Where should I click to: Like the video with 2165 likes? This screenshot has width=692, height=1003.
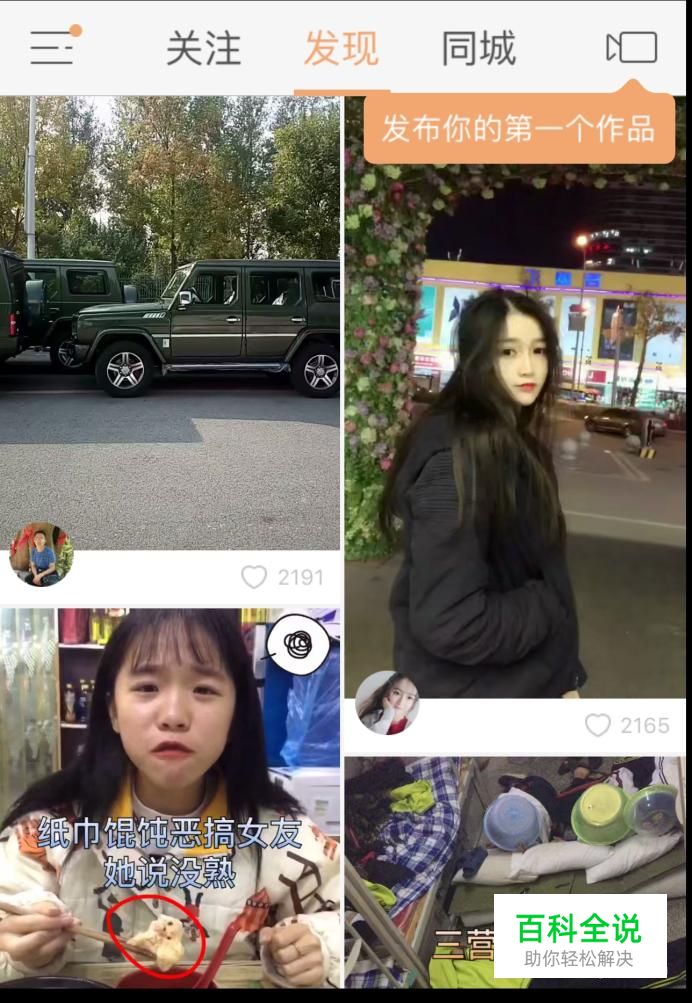click(x=598, y=725)
